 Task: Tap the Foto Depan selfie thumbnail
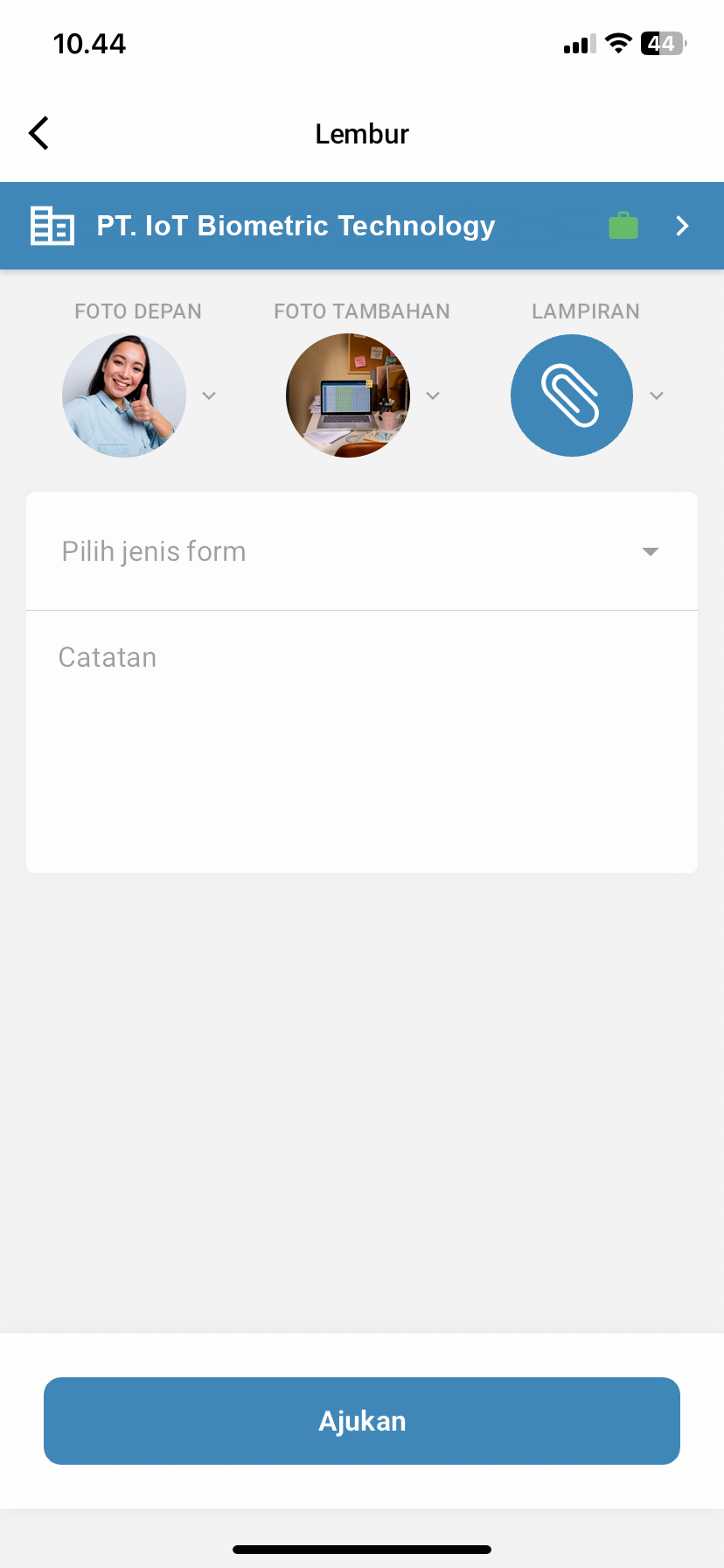coord(124,395)
